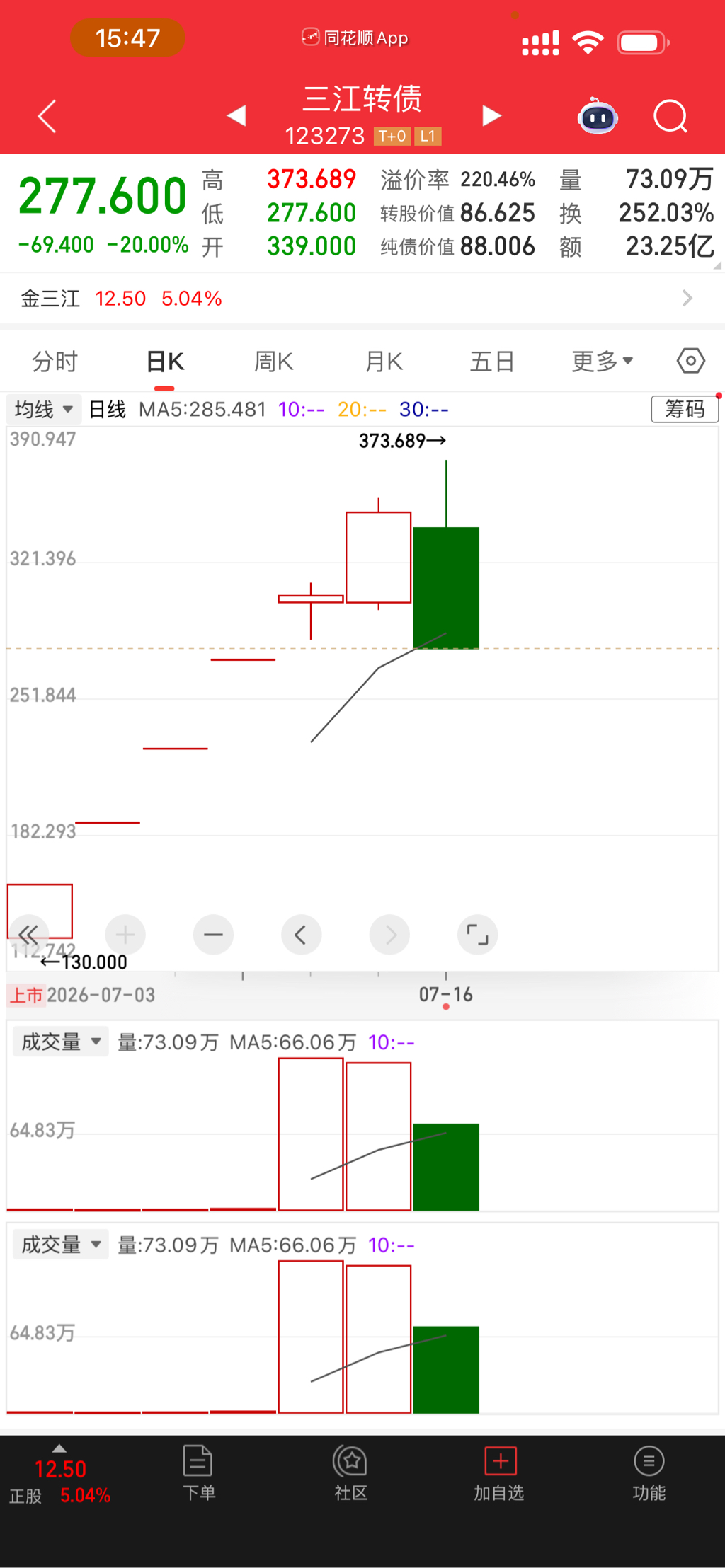This screenshot has width=725, height=1568.
Task: Tap 下单 to place an order
Action: click(x=198, y=1472)
